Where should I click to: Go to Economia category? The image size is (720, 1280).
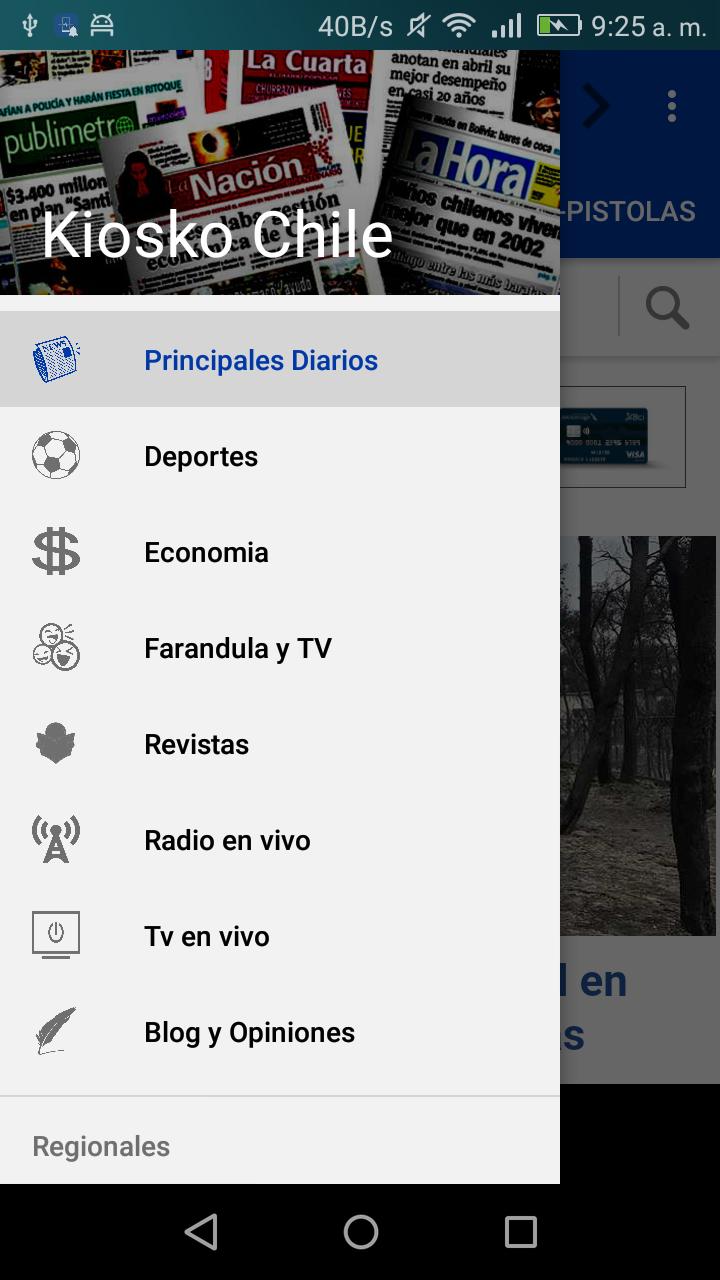[x=206, y=552]
